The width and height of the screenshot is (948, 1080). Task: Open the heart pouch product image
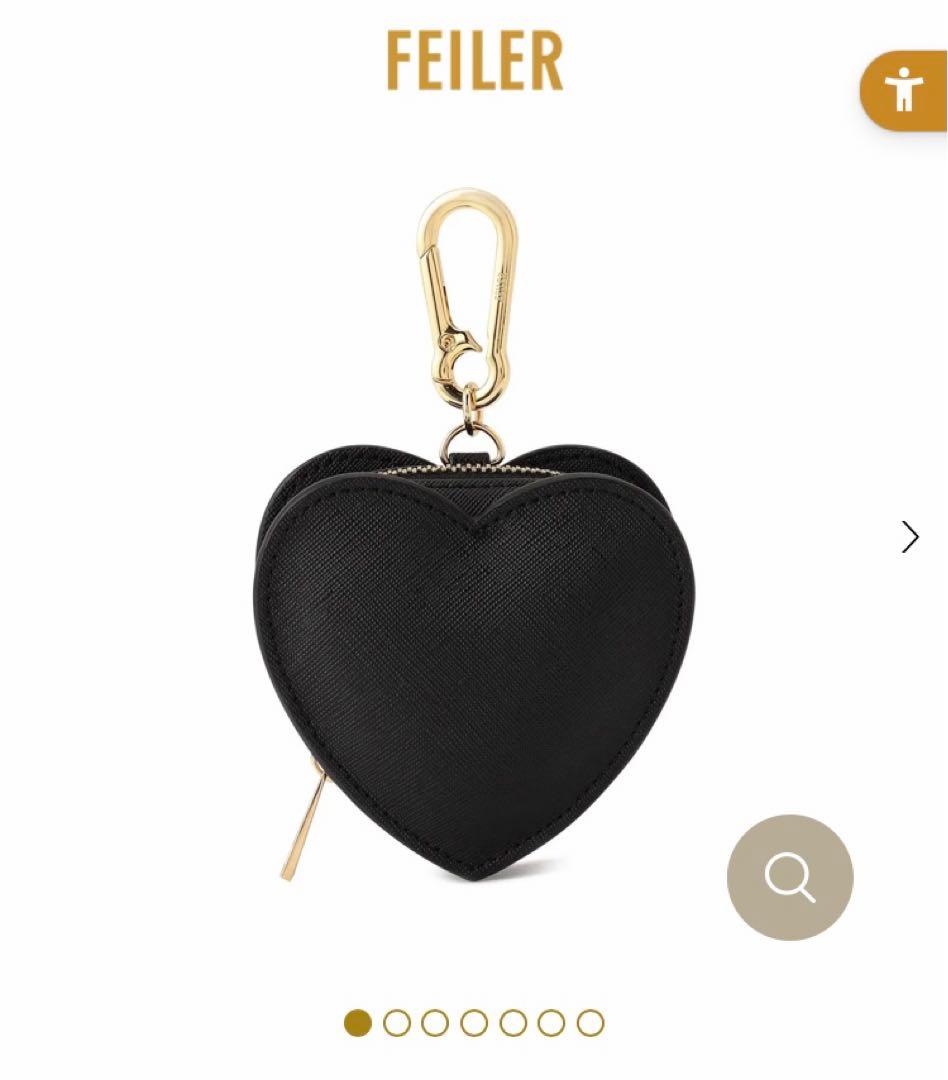click(x=473, y=640)
